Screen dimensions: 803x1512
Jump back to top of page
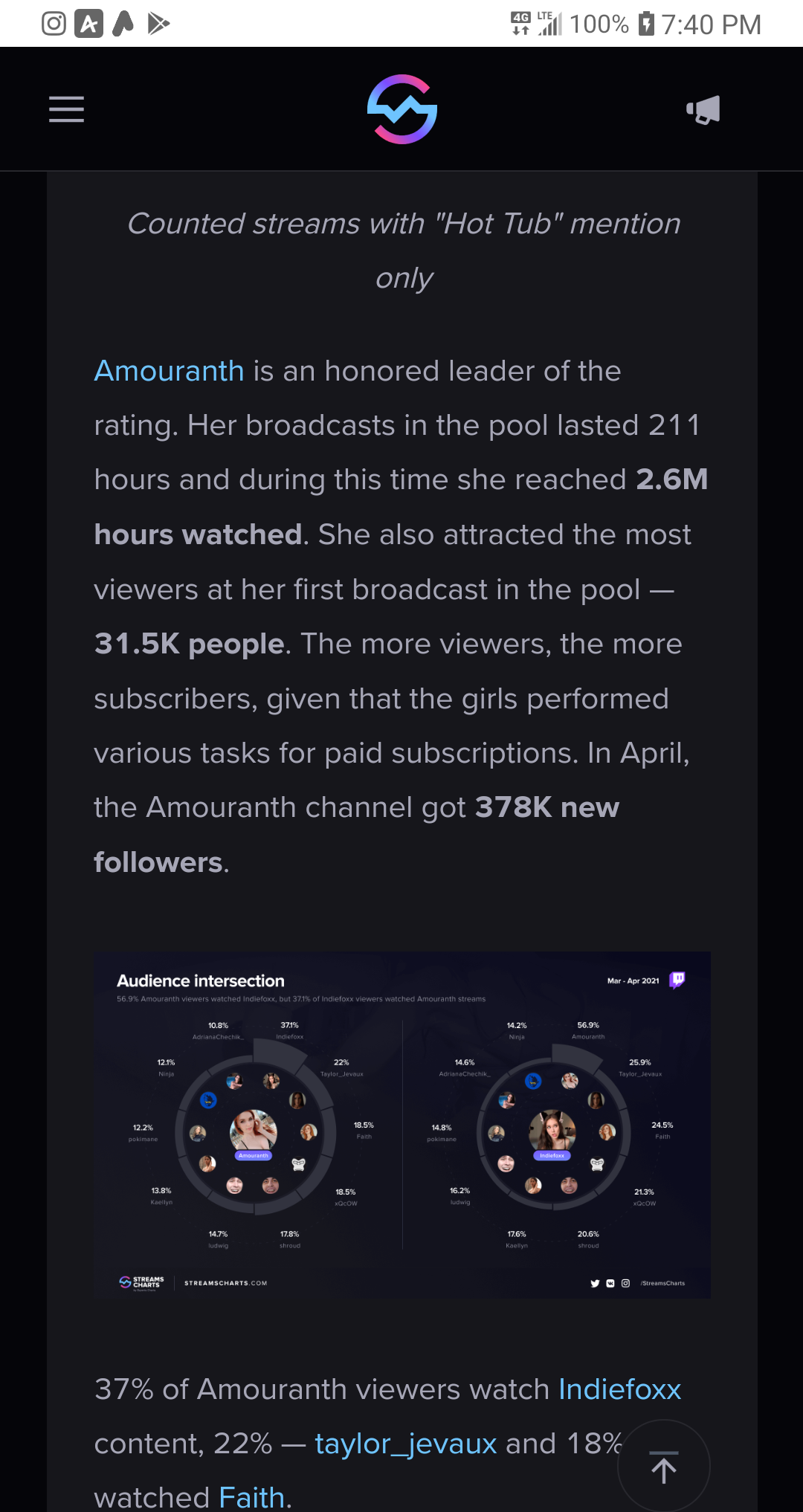(663, 1467)
